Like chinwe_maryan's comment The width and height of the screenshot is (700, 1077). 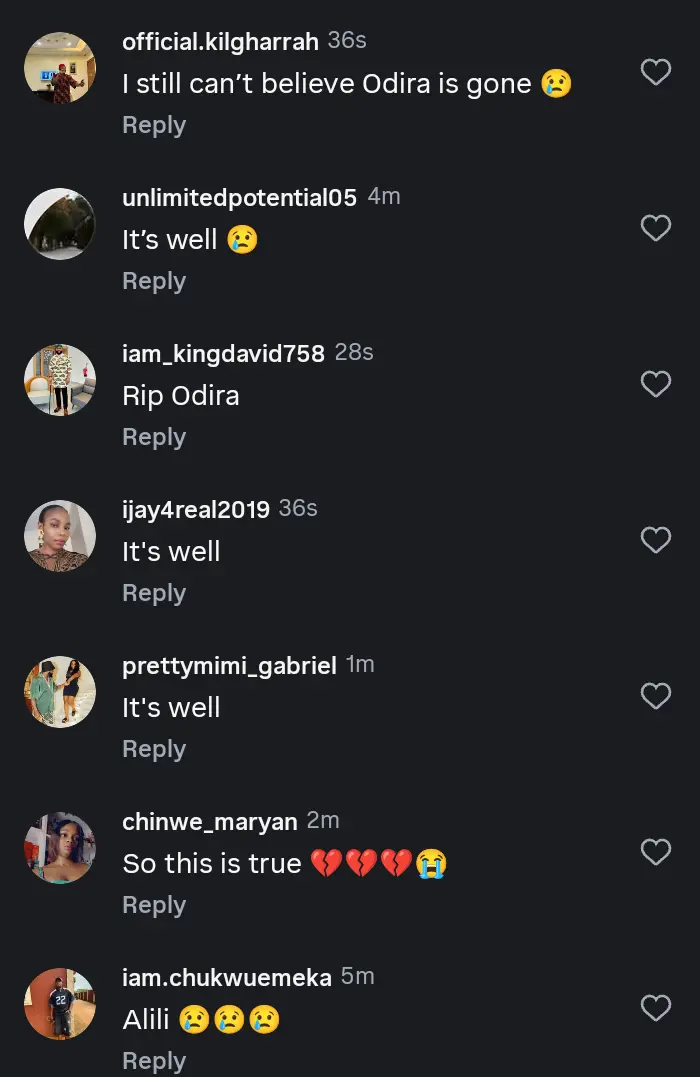pyautogui.click(x=655, y=852)
